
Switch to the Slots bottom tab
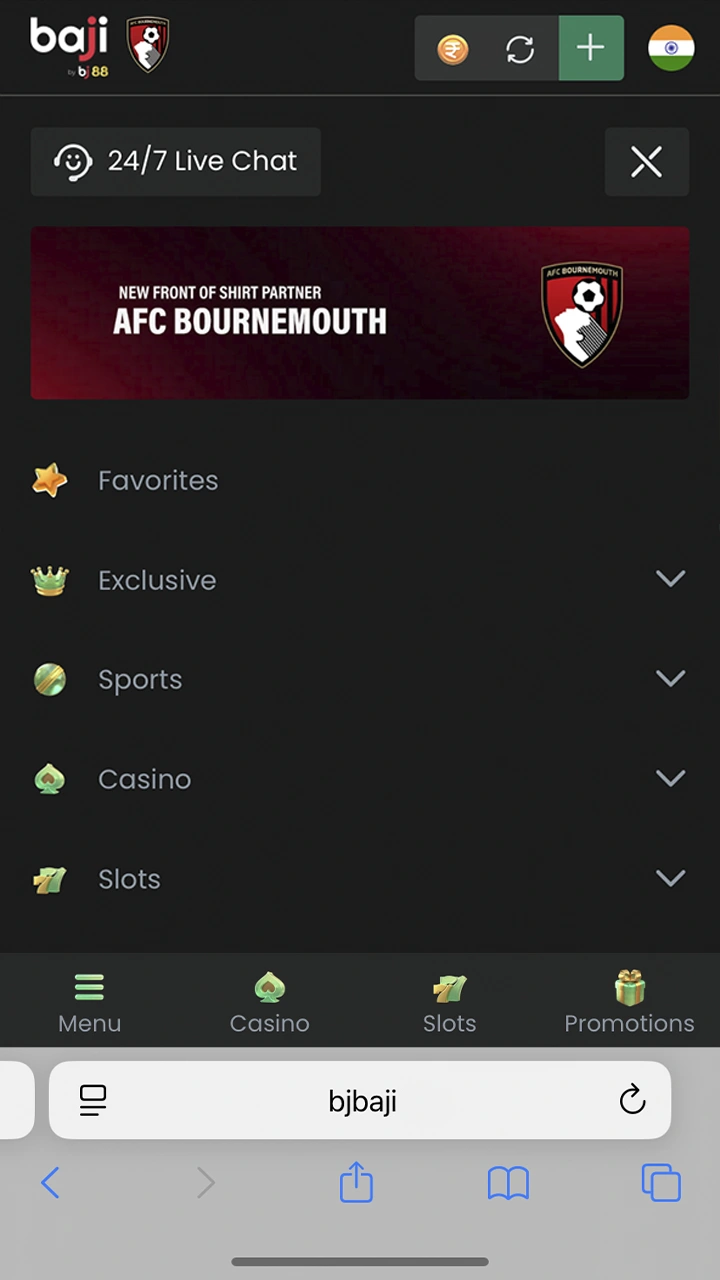point(449,1003)
